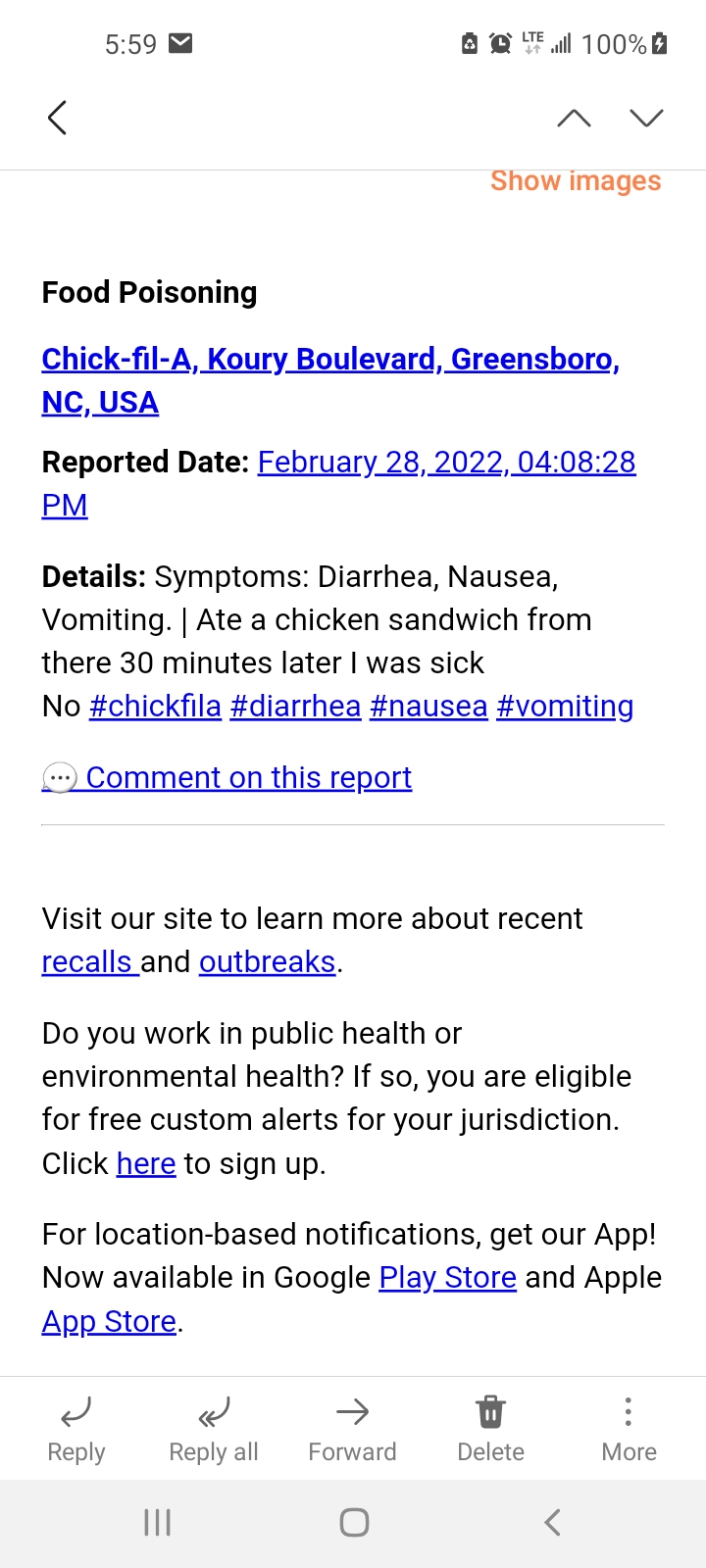706x1568 pixels.
Task: Tap Show images
Action: pos(576,181)
